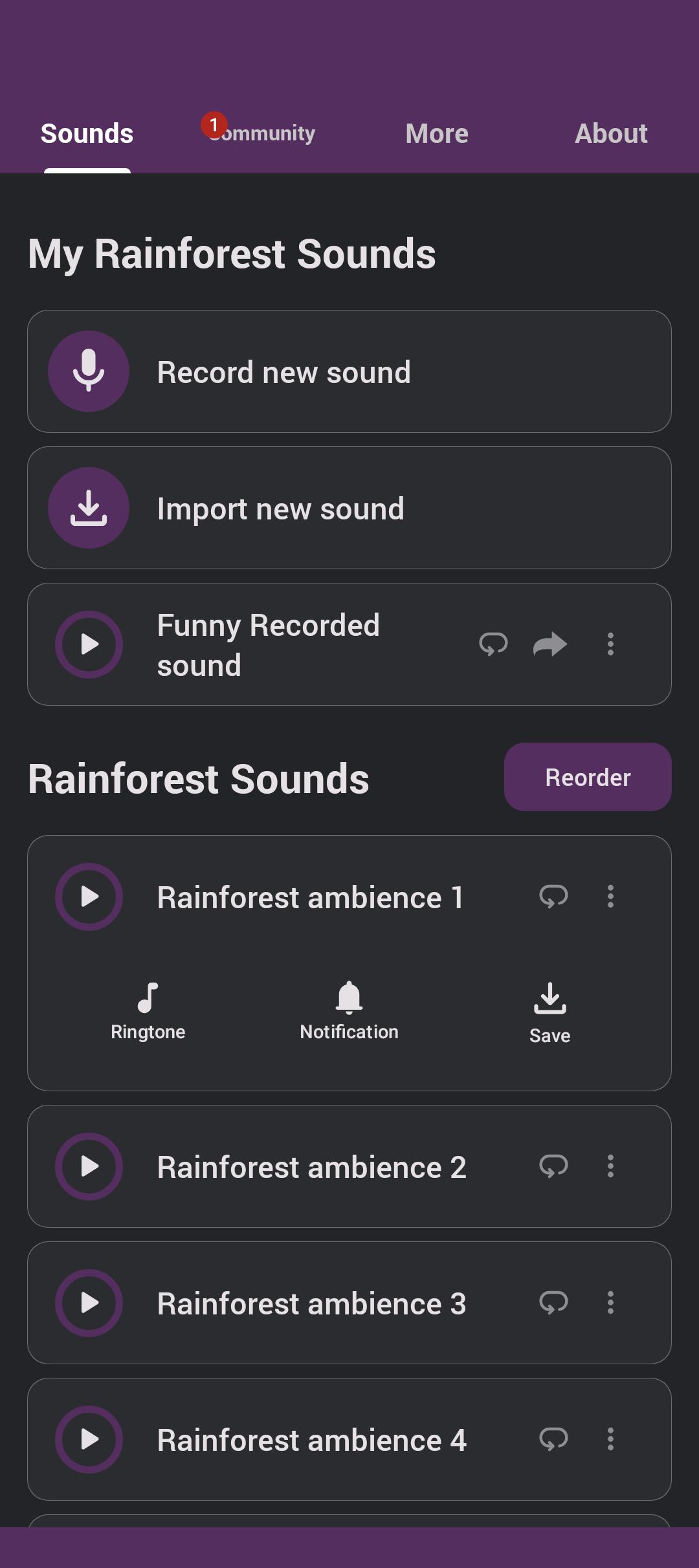The width and height of the screenshot is (699, 1568).
Task: Tap Import new sound
Action: (x=349, y=508)
